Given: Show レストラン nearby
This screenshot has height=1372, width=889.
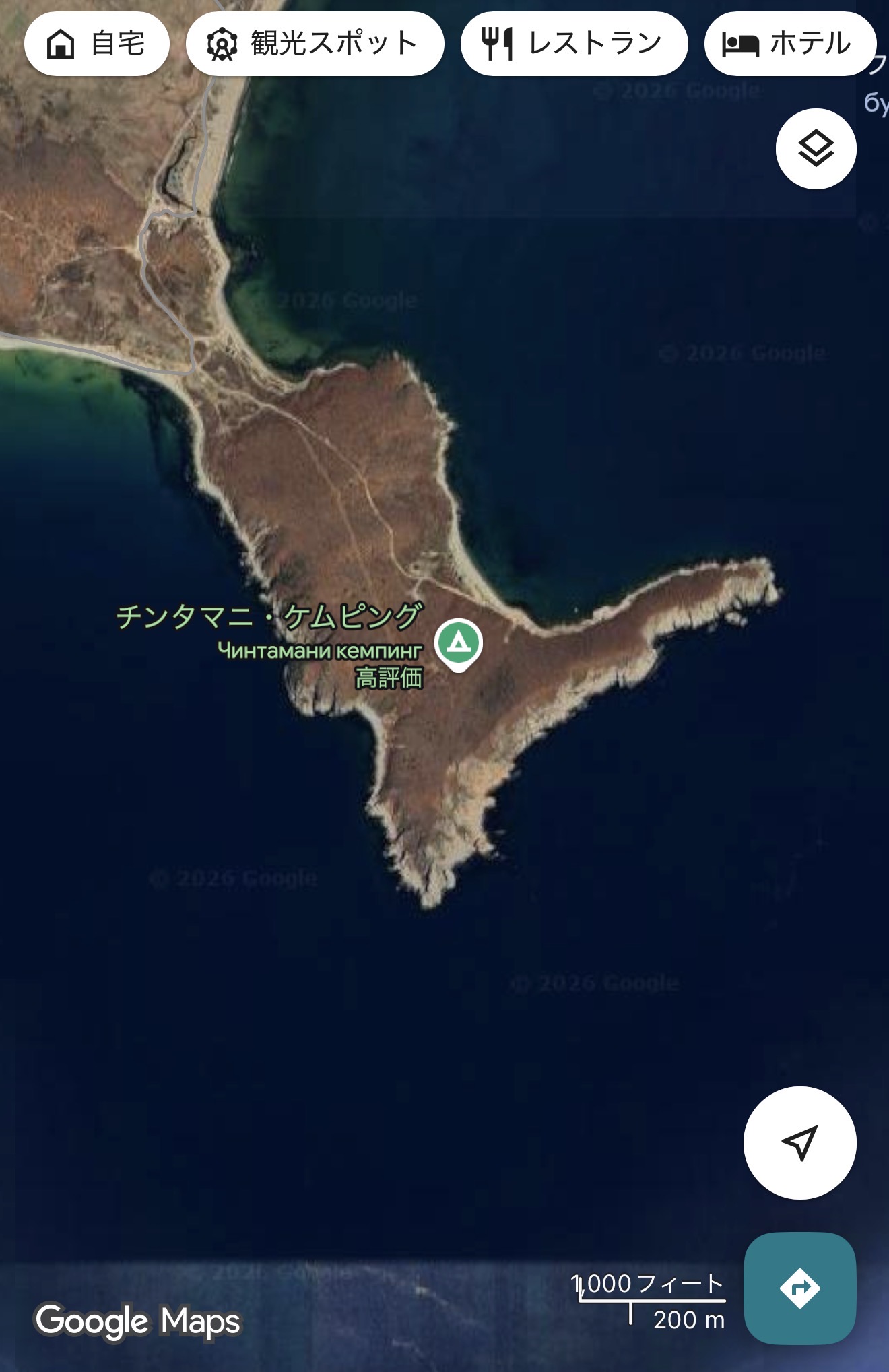Looking at the screenshot, I should (574, 44).
